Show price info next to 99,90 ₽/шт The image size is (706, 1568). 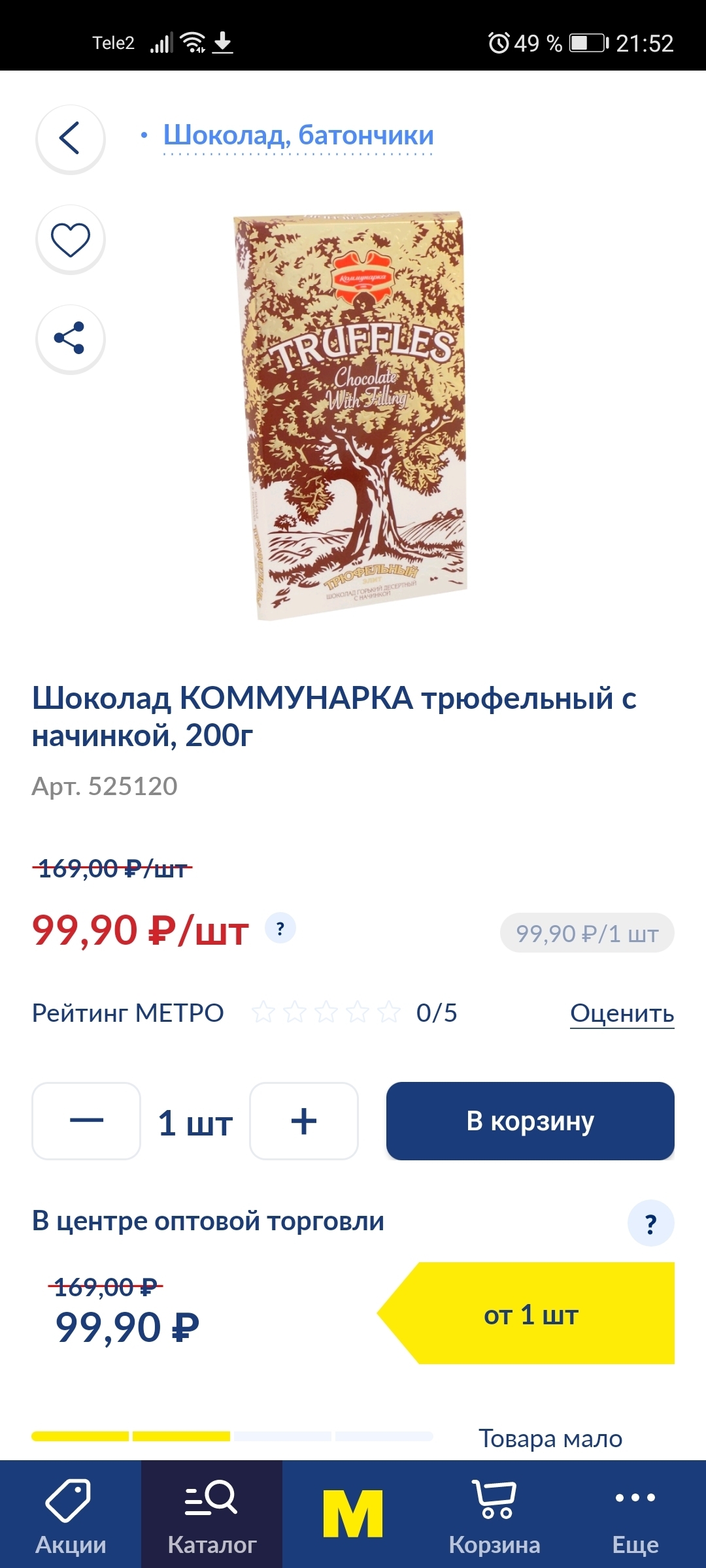coord(280,928)
